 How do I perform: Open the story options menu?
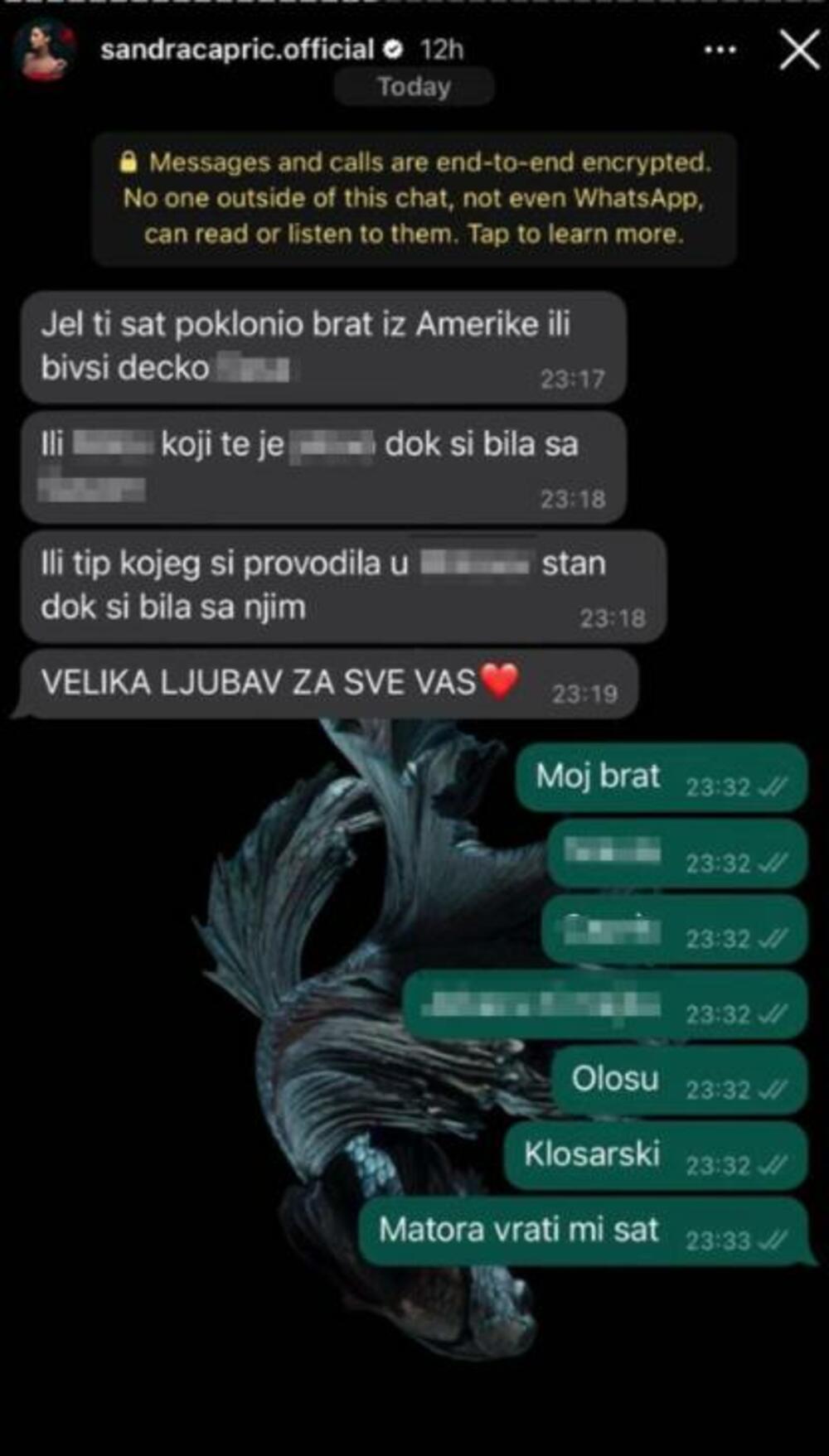pyautogui.click(x=720, y=50)
